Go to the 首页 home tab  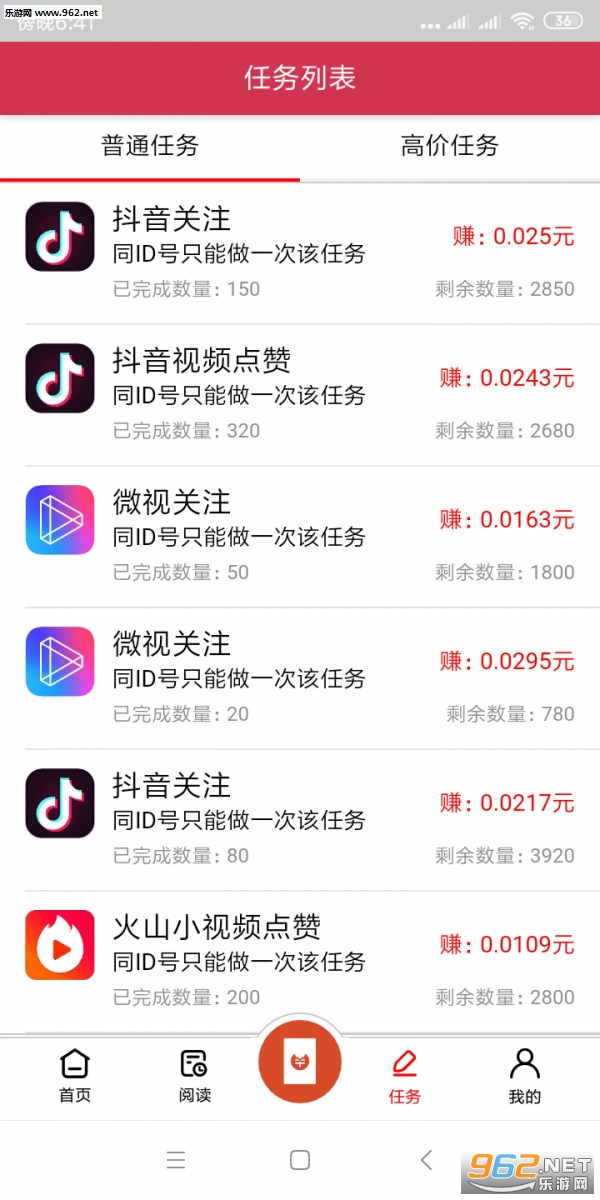[x=75, y=1076]
